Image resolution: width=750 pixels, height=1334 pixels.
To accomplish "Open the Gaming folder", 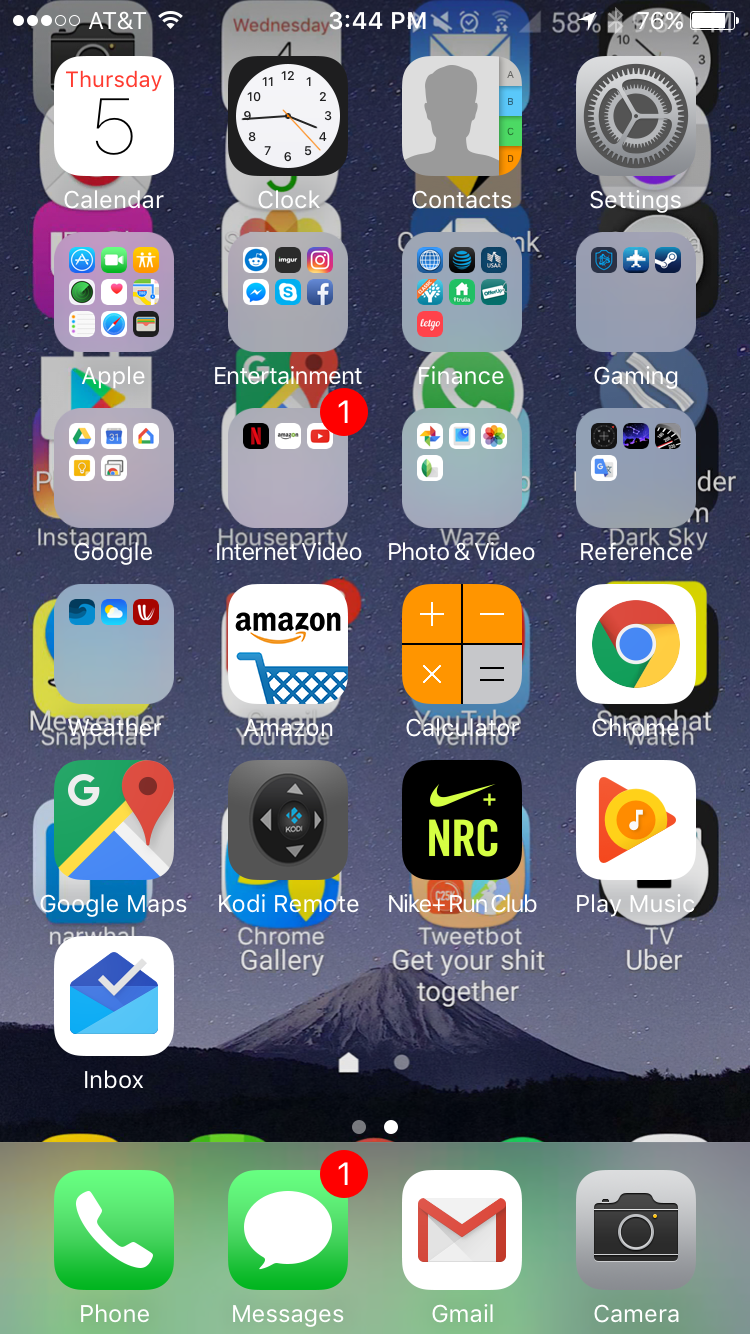I will (x=635, y=292).
